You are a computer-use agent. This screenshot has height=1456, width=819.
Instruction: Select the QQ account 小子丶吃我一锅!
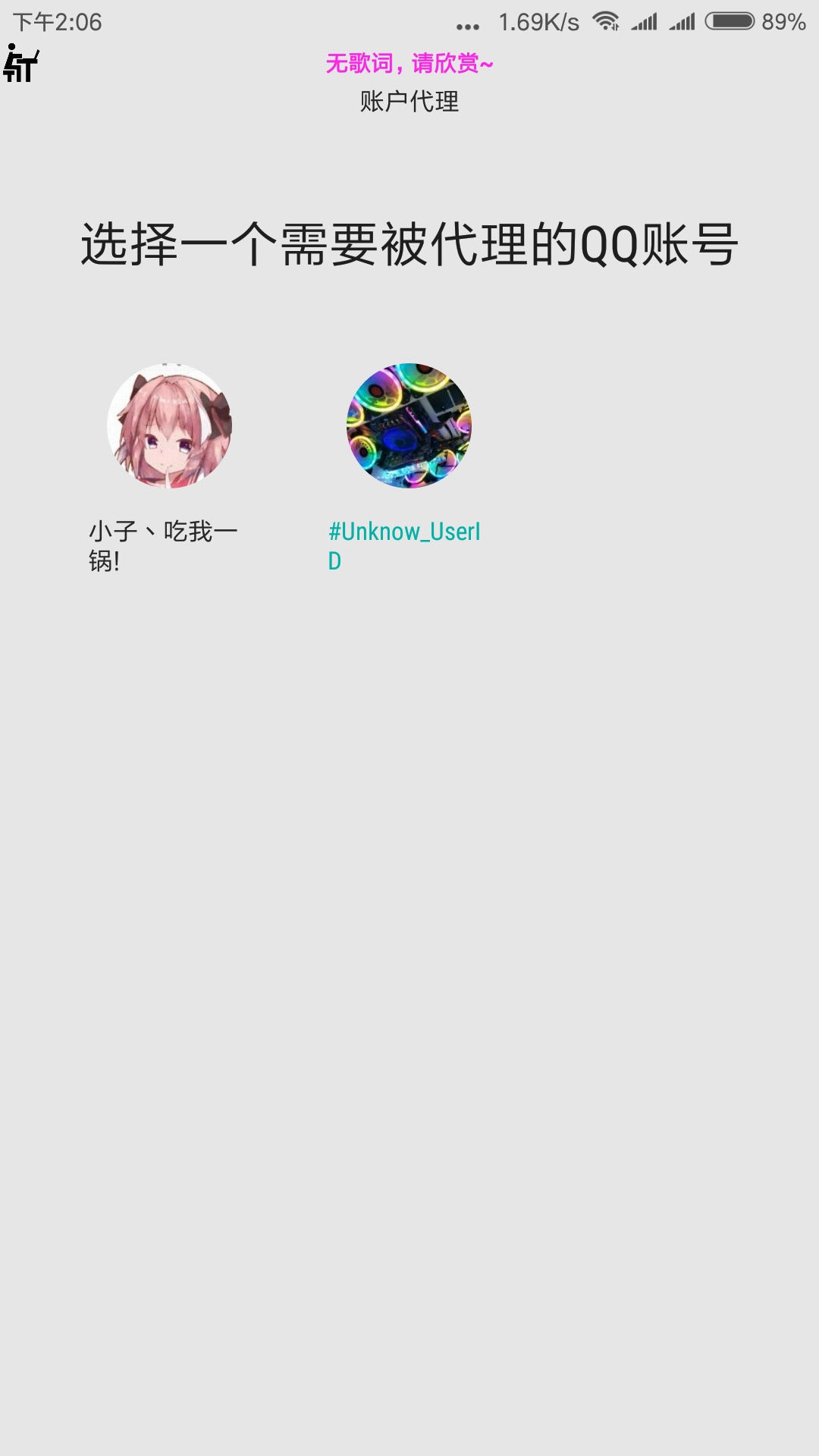coord(169,426)
